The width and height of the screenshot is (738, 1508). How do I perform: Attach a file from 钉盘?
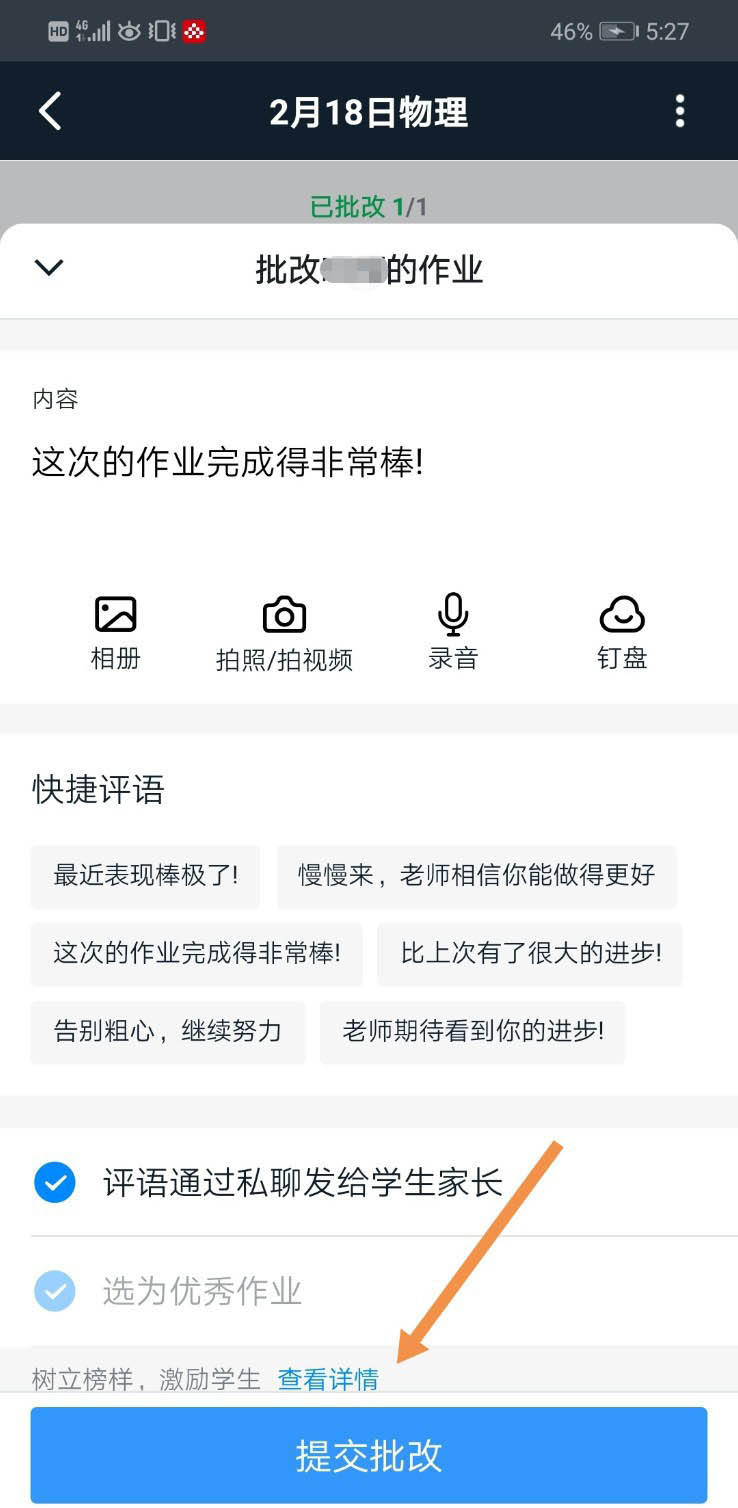pyautogui.click(x=622, y=632)
